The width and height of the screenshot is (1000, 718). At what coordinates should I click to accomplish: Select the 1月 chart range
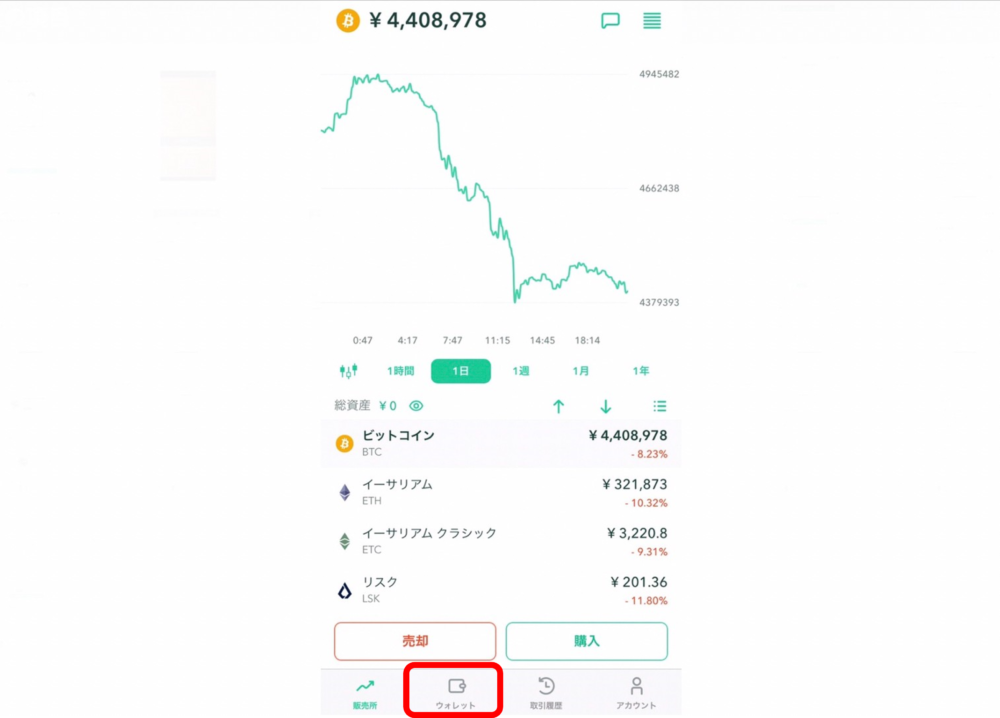[x=581, y=371]
